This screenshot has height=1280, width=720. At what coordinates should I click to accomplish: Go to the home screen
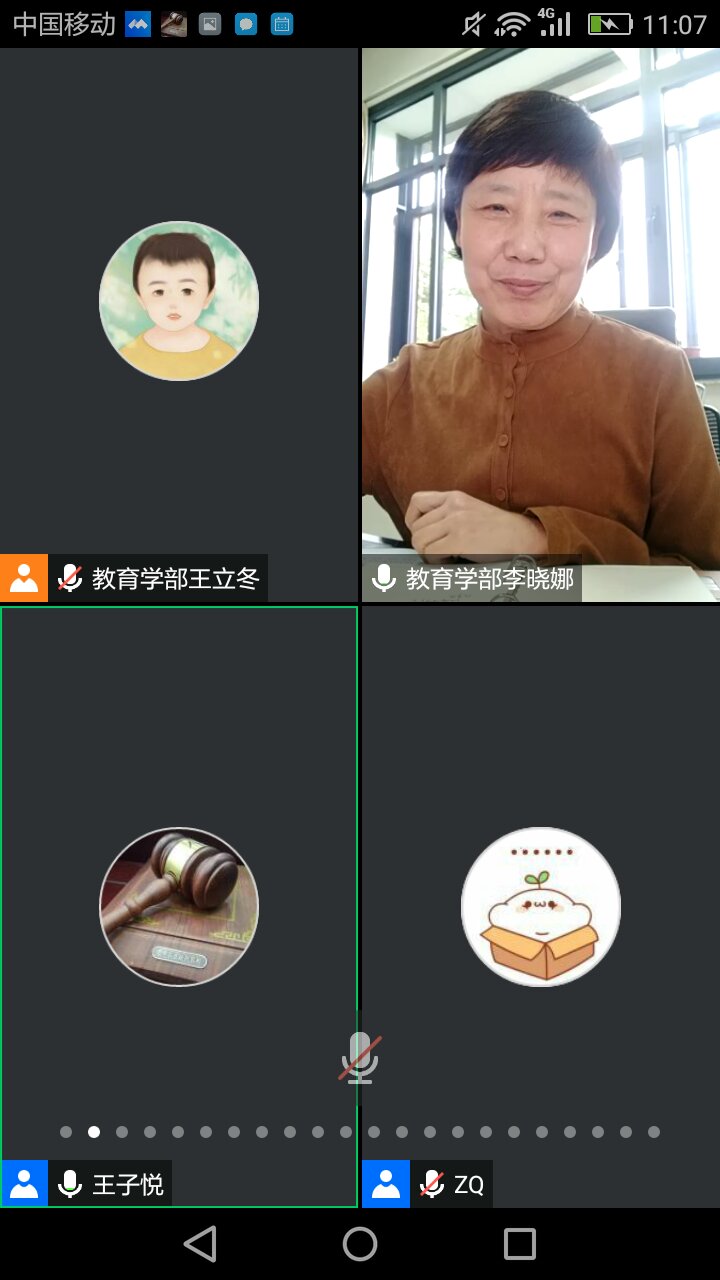click(x=360, y=1244)
